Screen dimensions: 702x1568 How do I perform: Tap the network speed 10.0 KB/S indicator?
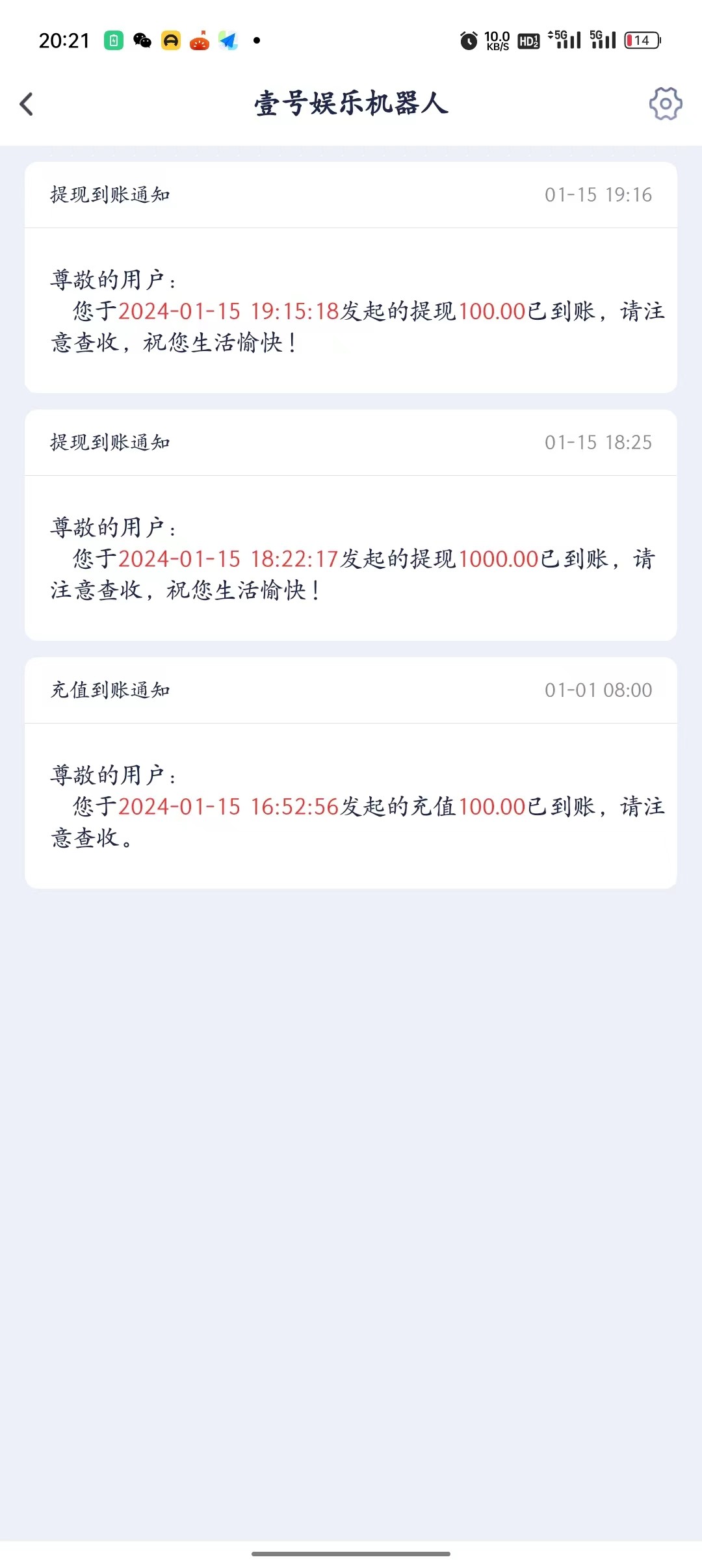coord(496,40)
